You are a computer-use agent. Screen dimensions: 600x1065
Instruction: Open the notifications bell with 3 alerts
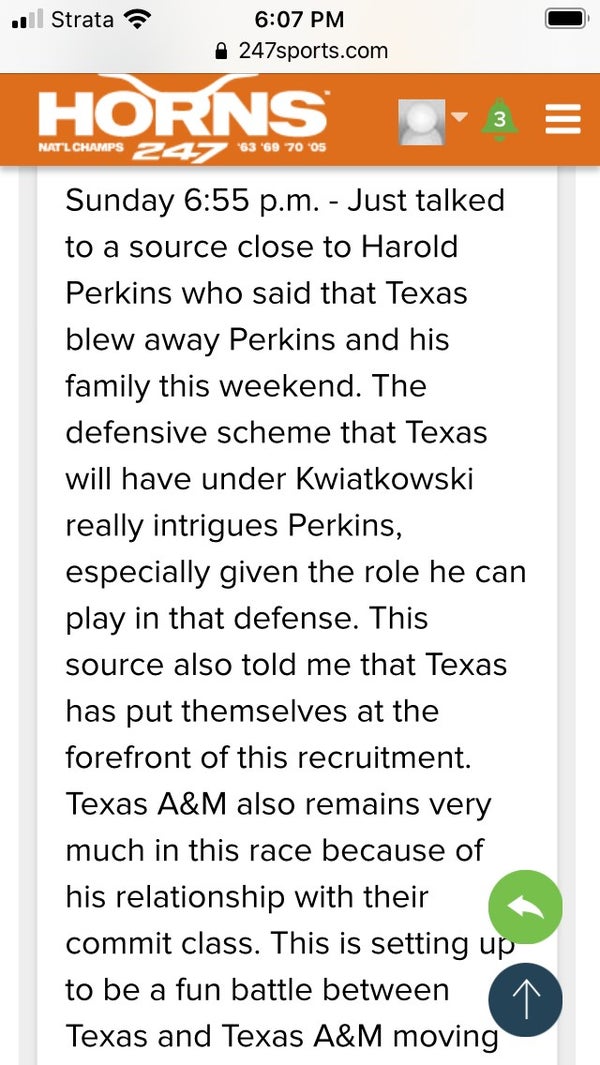tap(500, 120)
